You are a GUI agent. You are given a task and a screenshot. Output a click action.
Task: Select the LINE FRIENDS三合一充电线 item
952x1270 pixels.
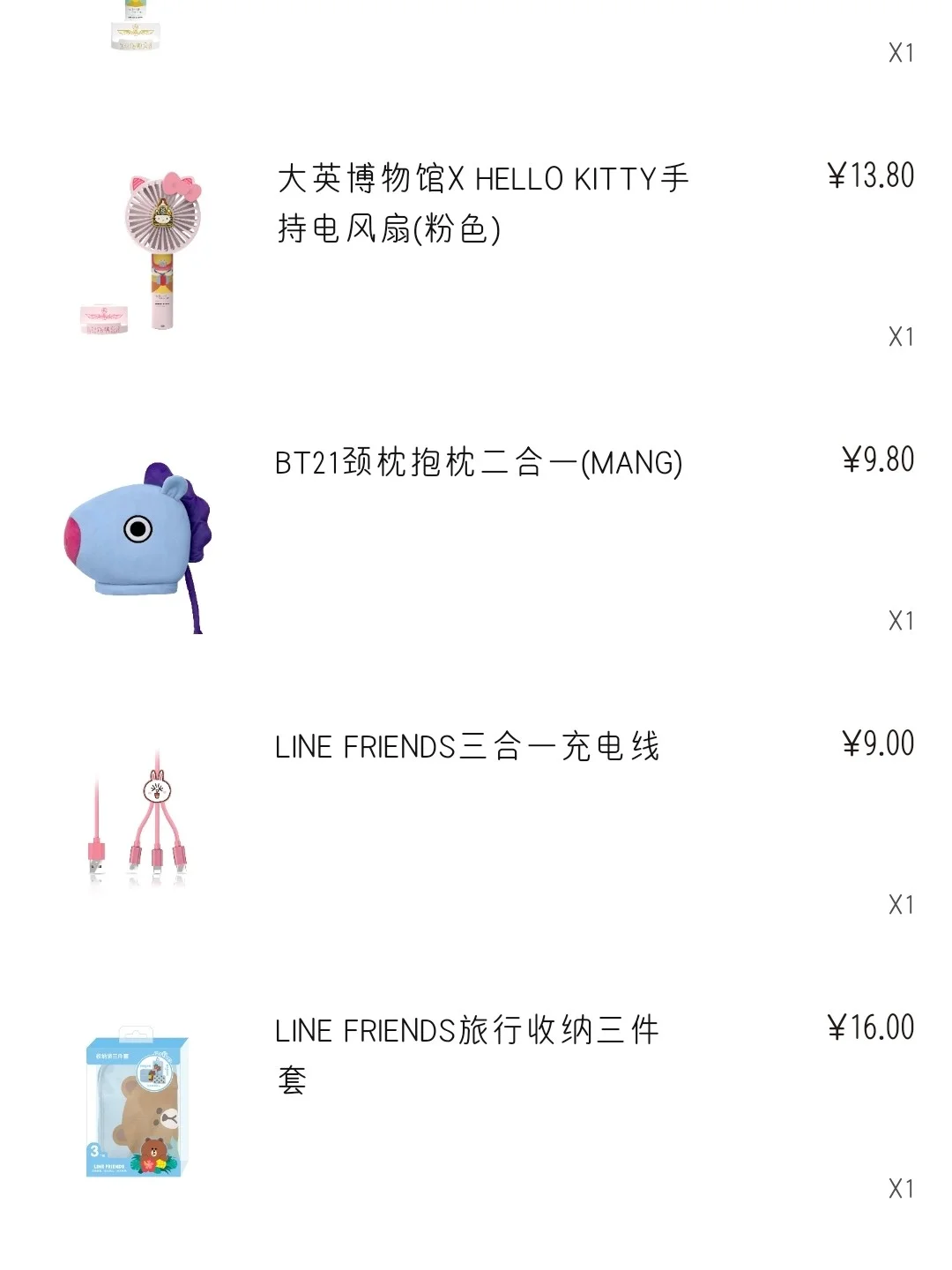pos(467,747)
